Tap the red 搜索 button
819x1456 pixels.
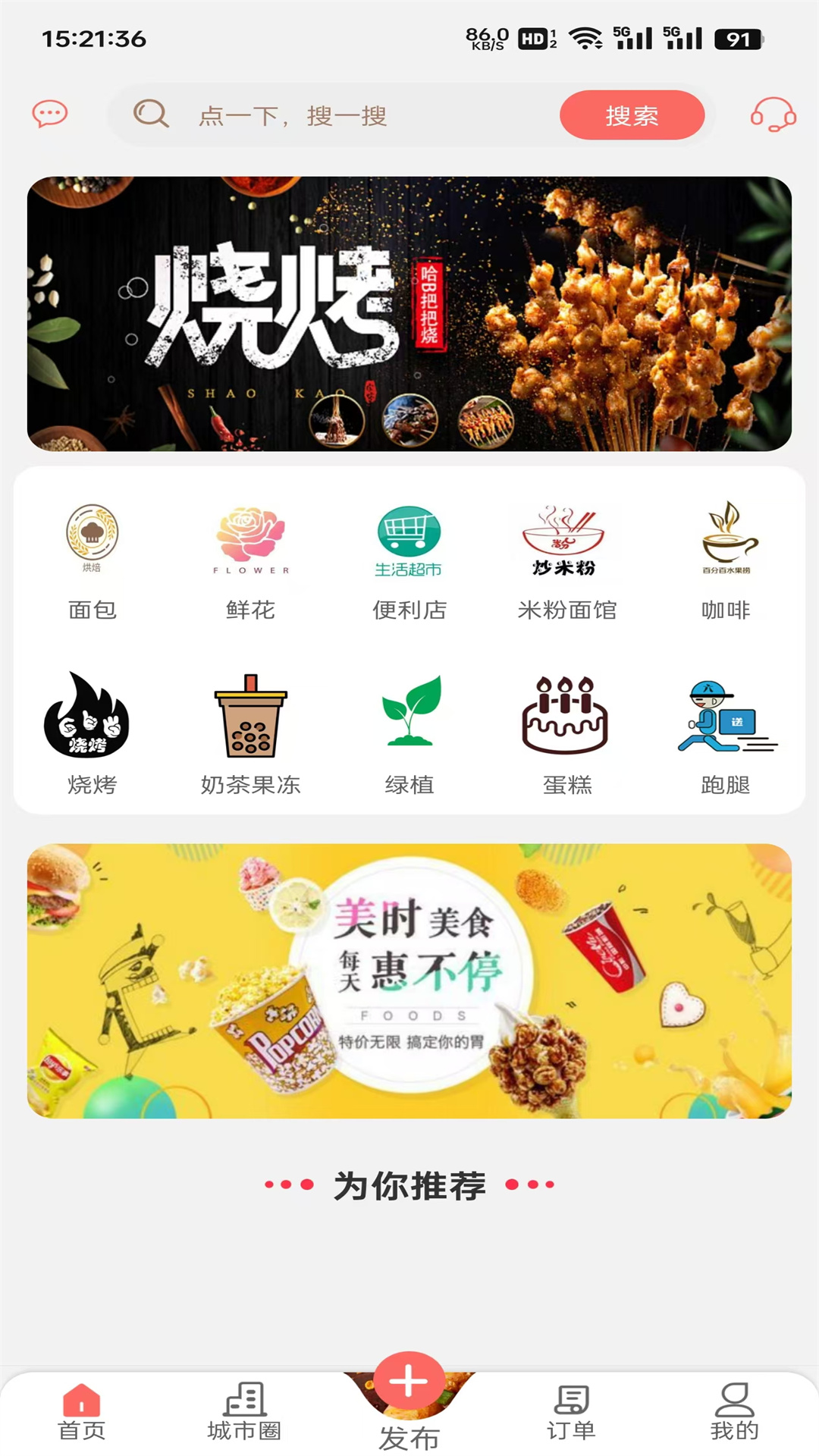pyautogui.click(x=632, y=115)
